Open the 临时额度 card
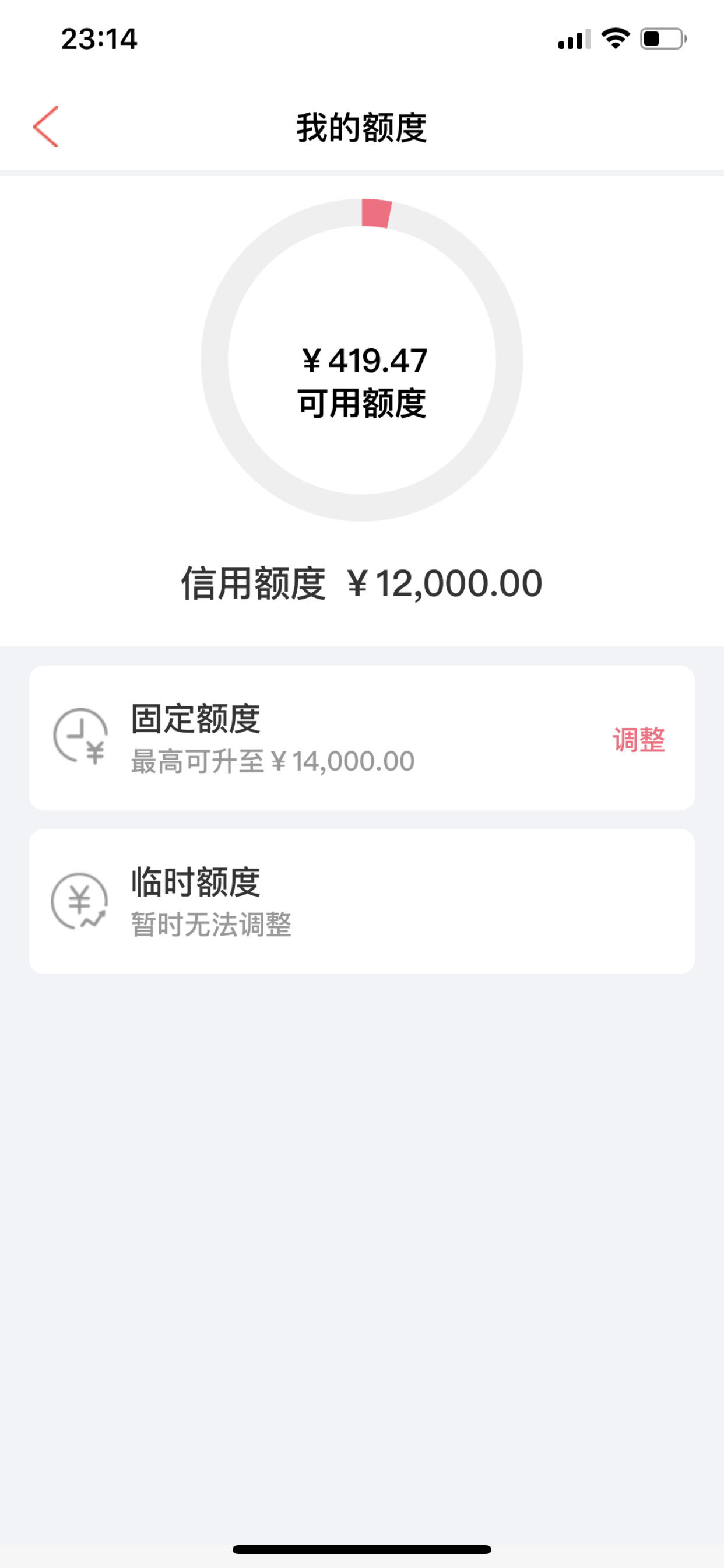Screen dimensions: 724x1568 pyautogui.click(x=362, y=901)
